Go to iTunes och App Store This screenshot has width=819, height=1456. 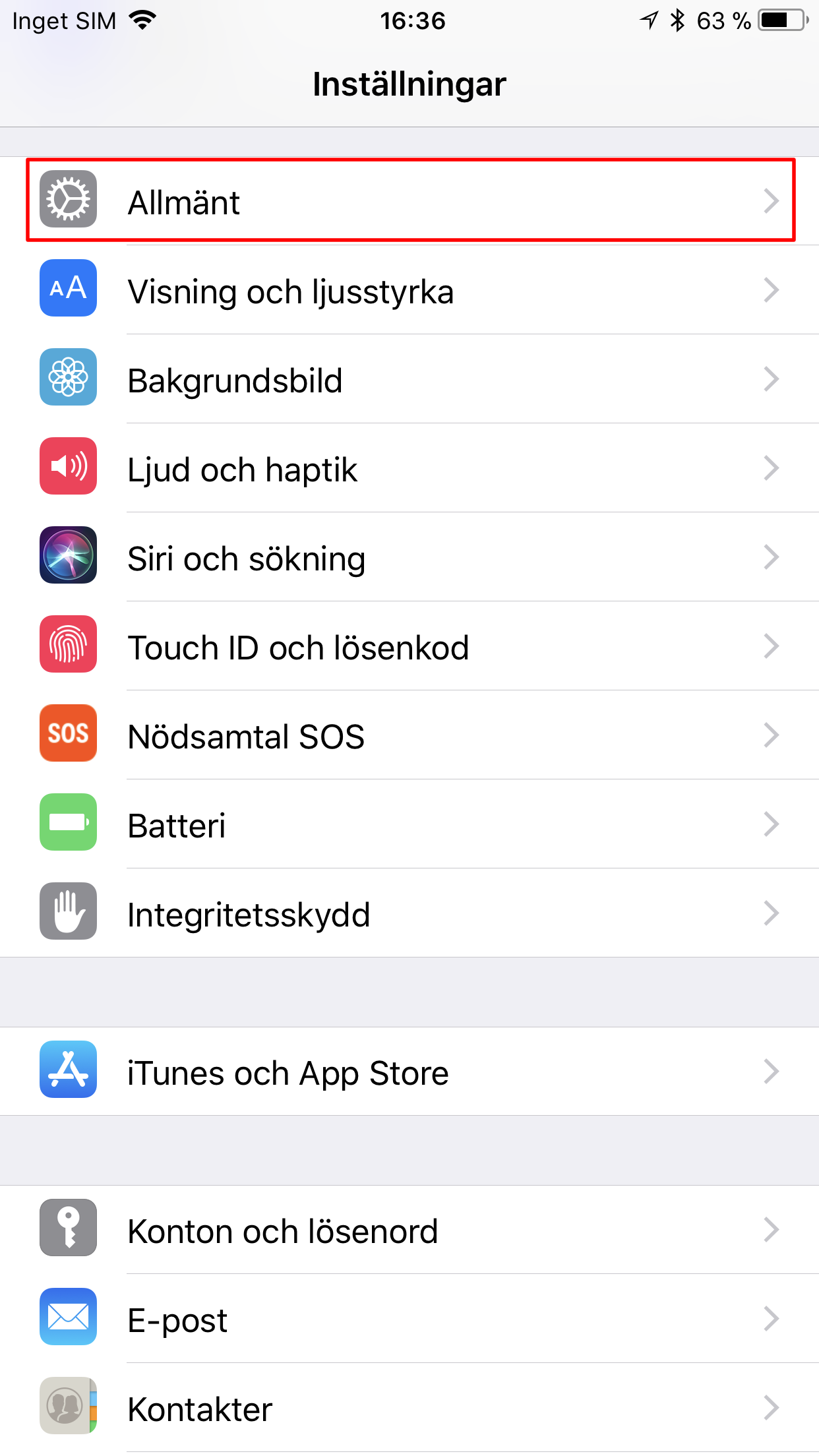click(x=409, y=1072)
